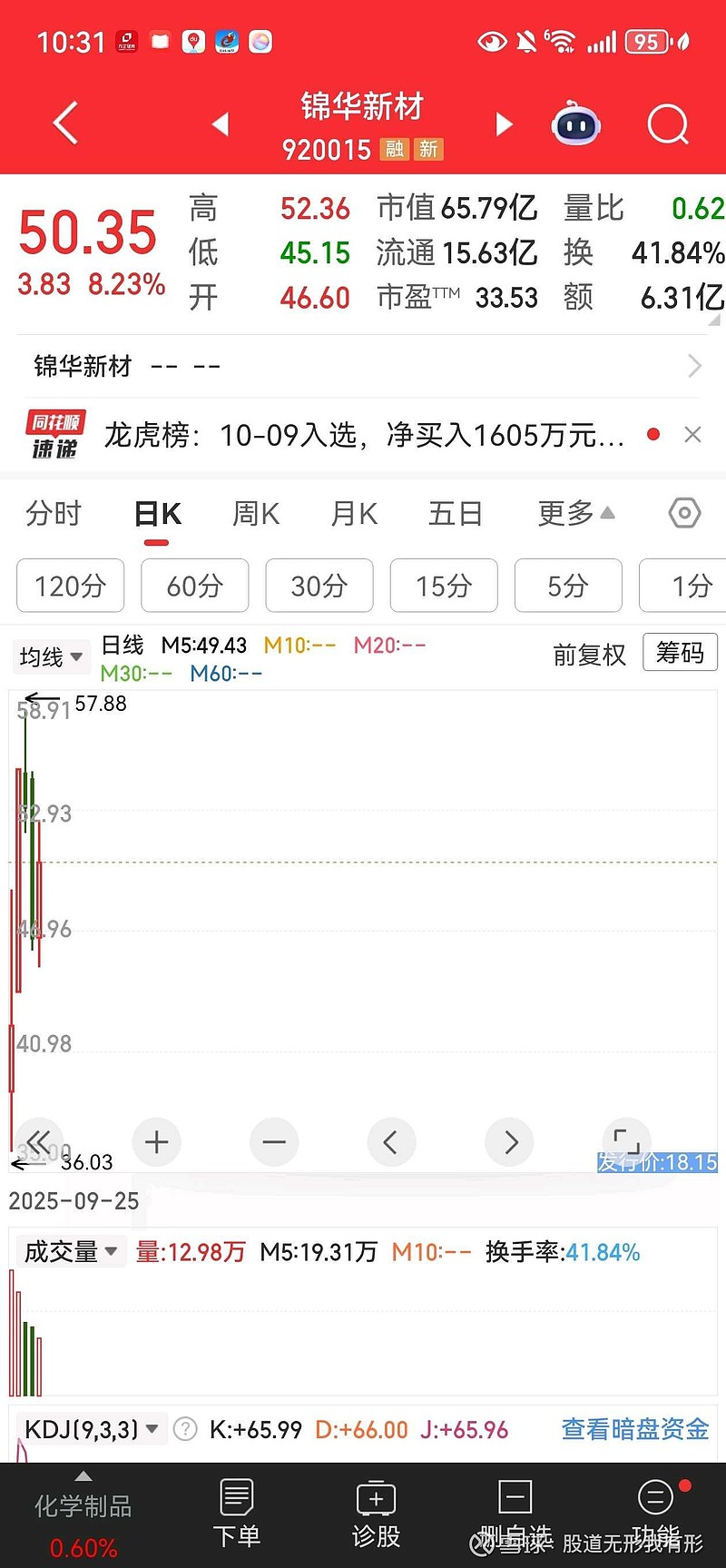This screenshot has height=1568, width=726.
Task: Open 诊股 stock diagnosis
Action: tap(376, 1514)
